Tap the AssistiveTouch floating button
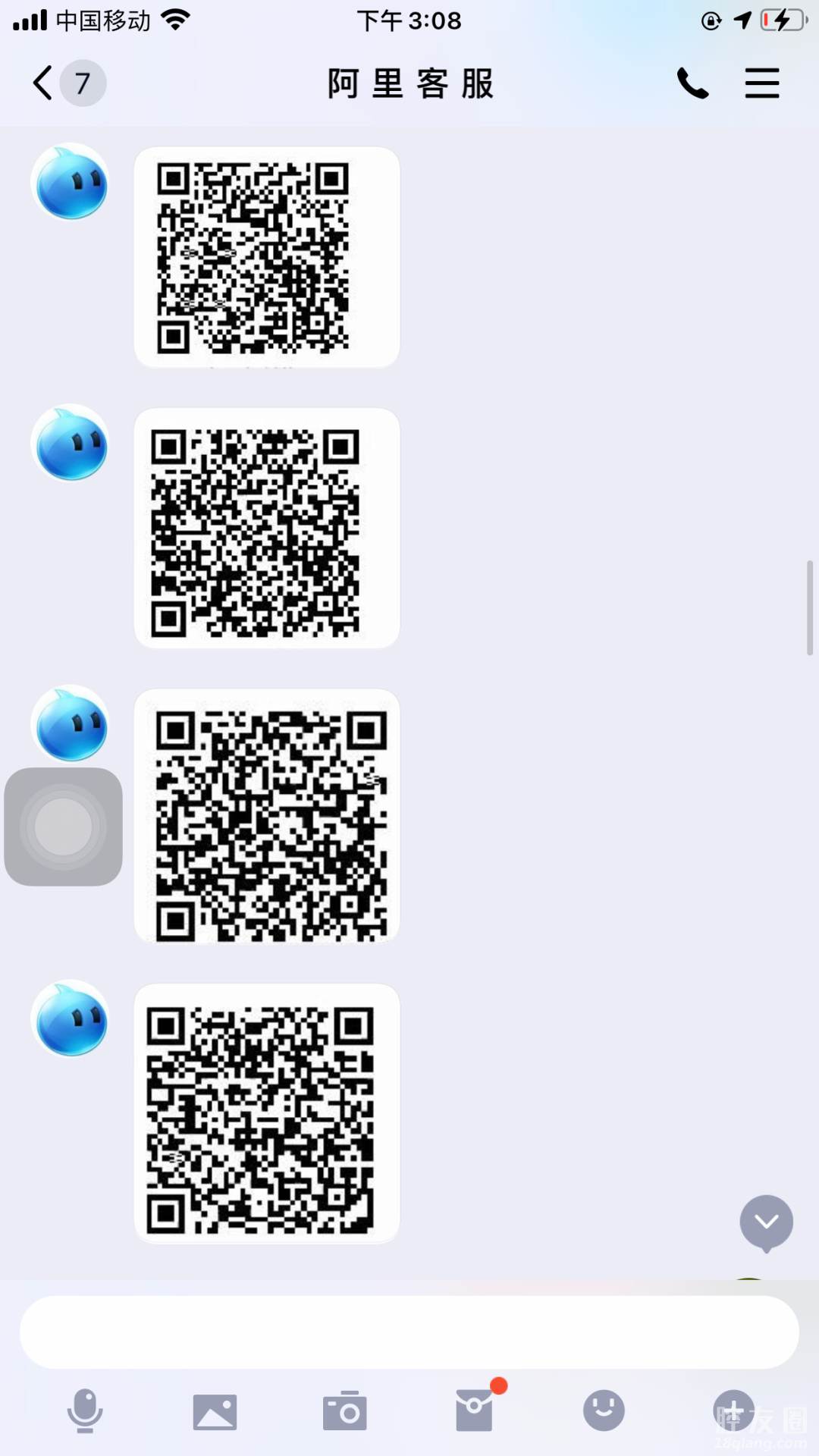 [63, 827]
